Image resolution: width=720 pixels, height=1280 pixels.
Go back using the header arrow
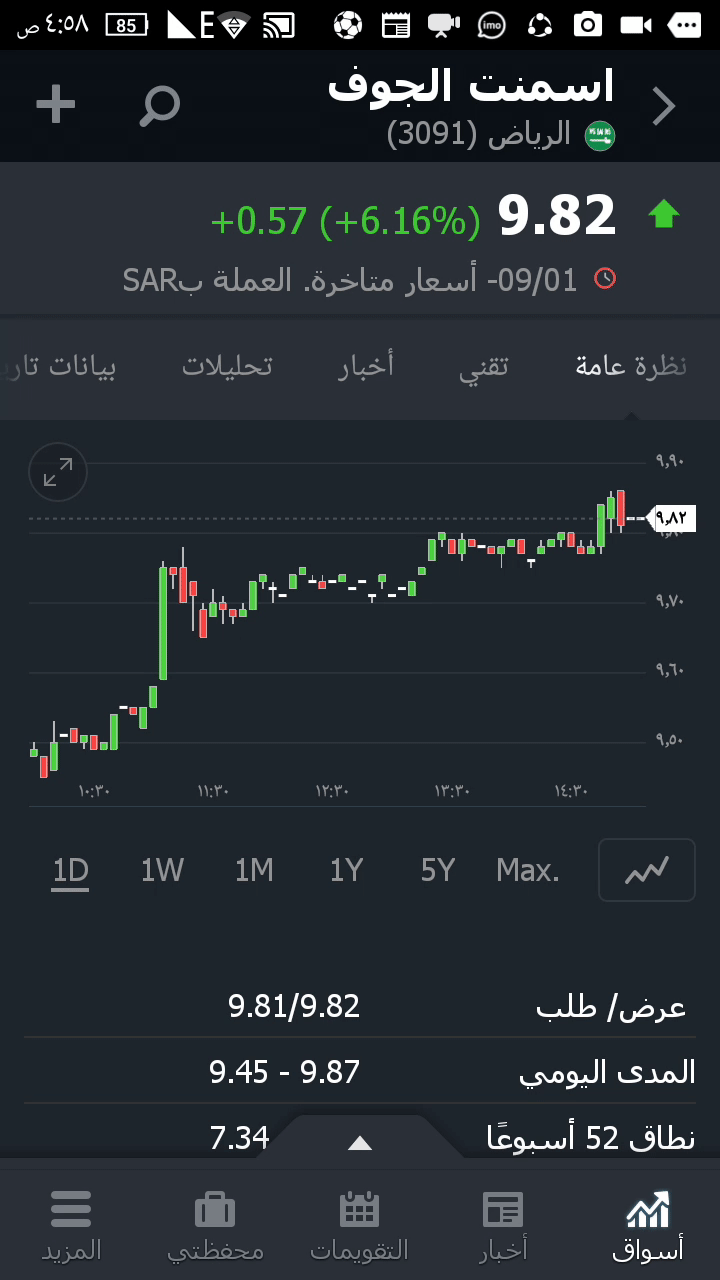click(x=663, y=106)
